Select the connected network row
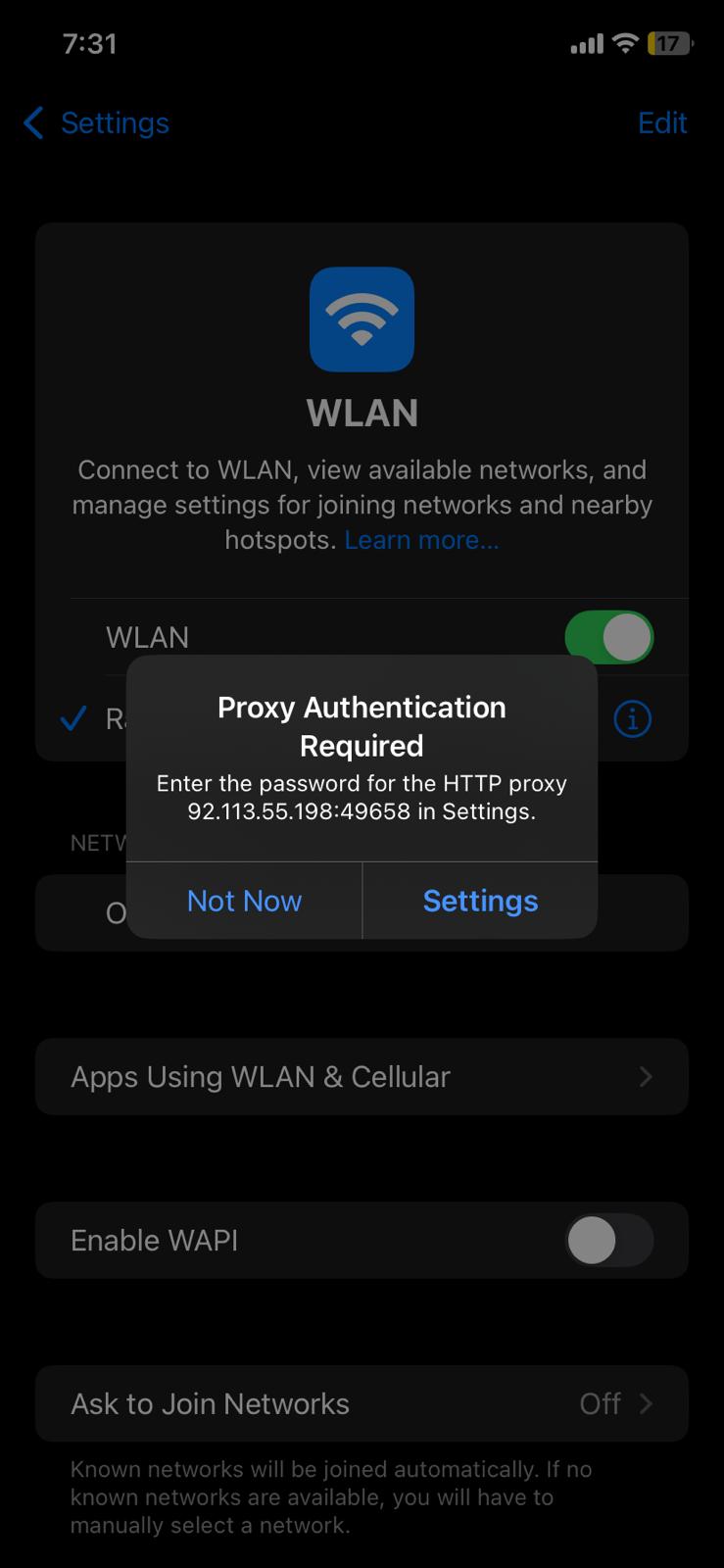 click(x=294, y=718)
